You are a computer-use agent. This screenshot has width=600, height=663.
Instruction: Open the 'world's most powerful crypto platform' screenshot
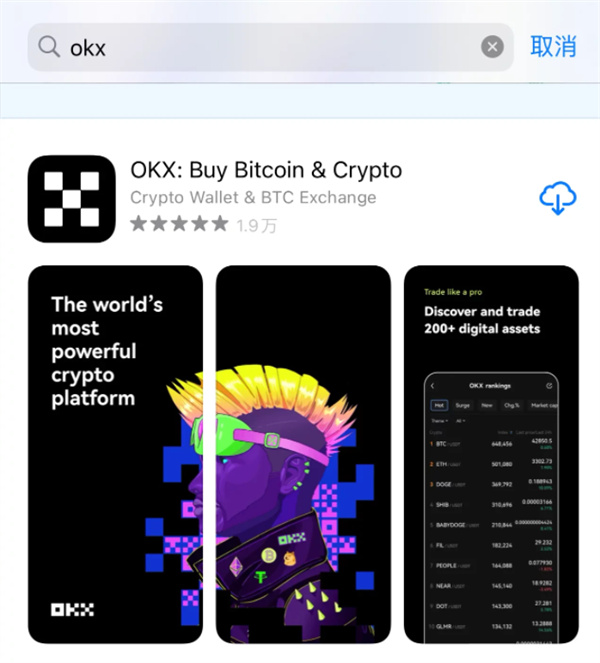tap(115, 453)
